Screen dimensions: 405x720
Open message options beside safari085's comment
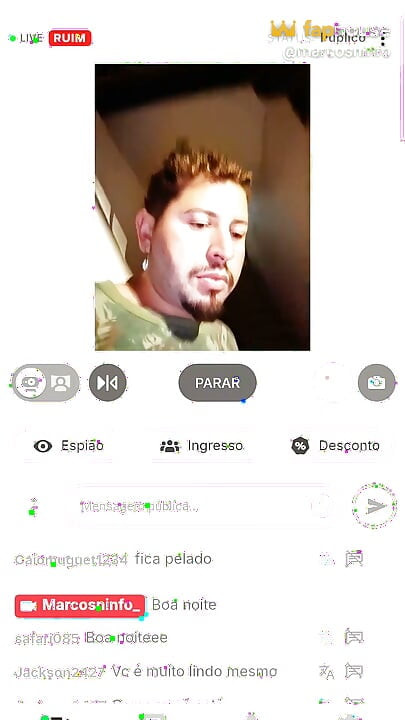coord(354,637)
